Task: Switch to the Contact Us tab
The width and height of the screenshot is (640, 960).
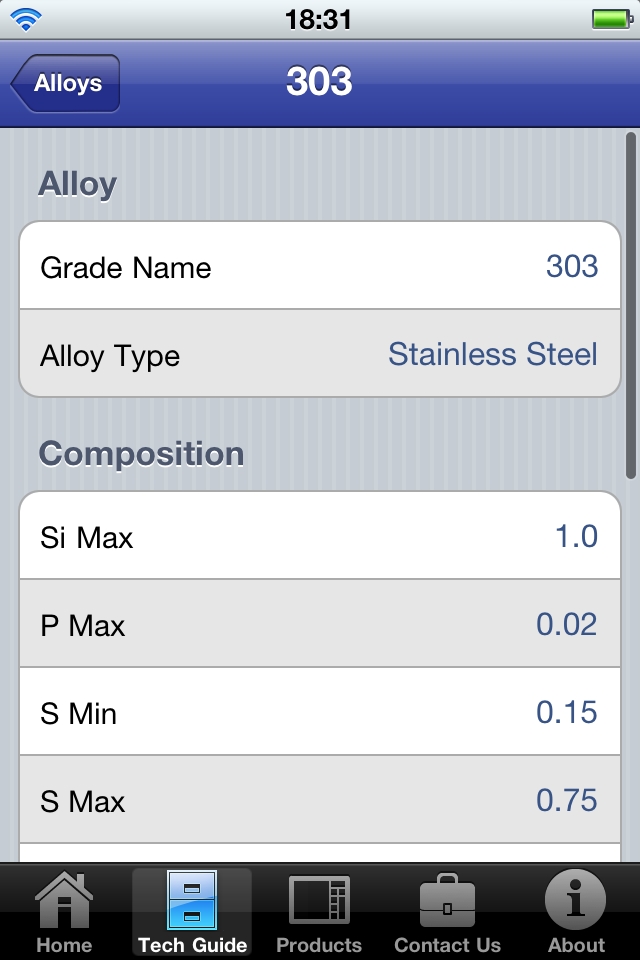Action: [447, 912]
